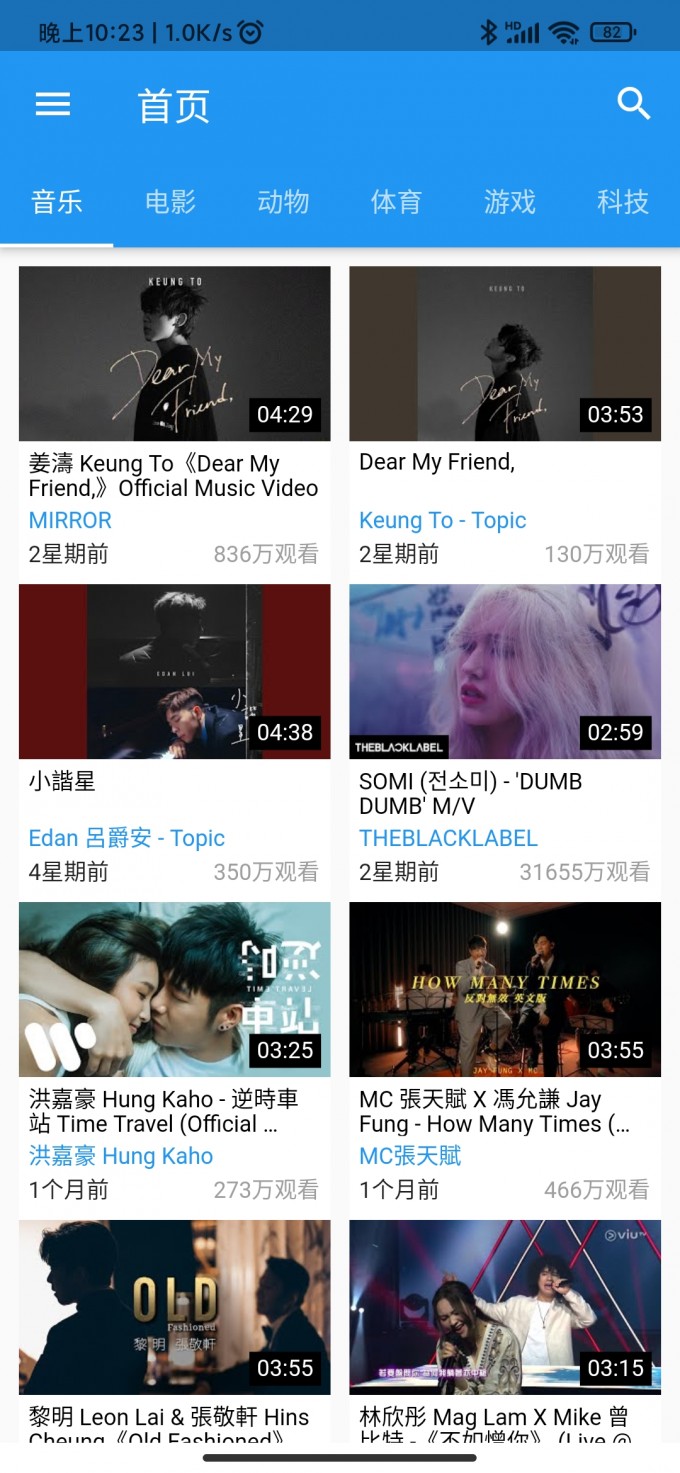This screenshot has height=1473, width=680.
Task: Visit the Keung To - Topic channel
Action: pyautogui.click(x=442, y=520)
